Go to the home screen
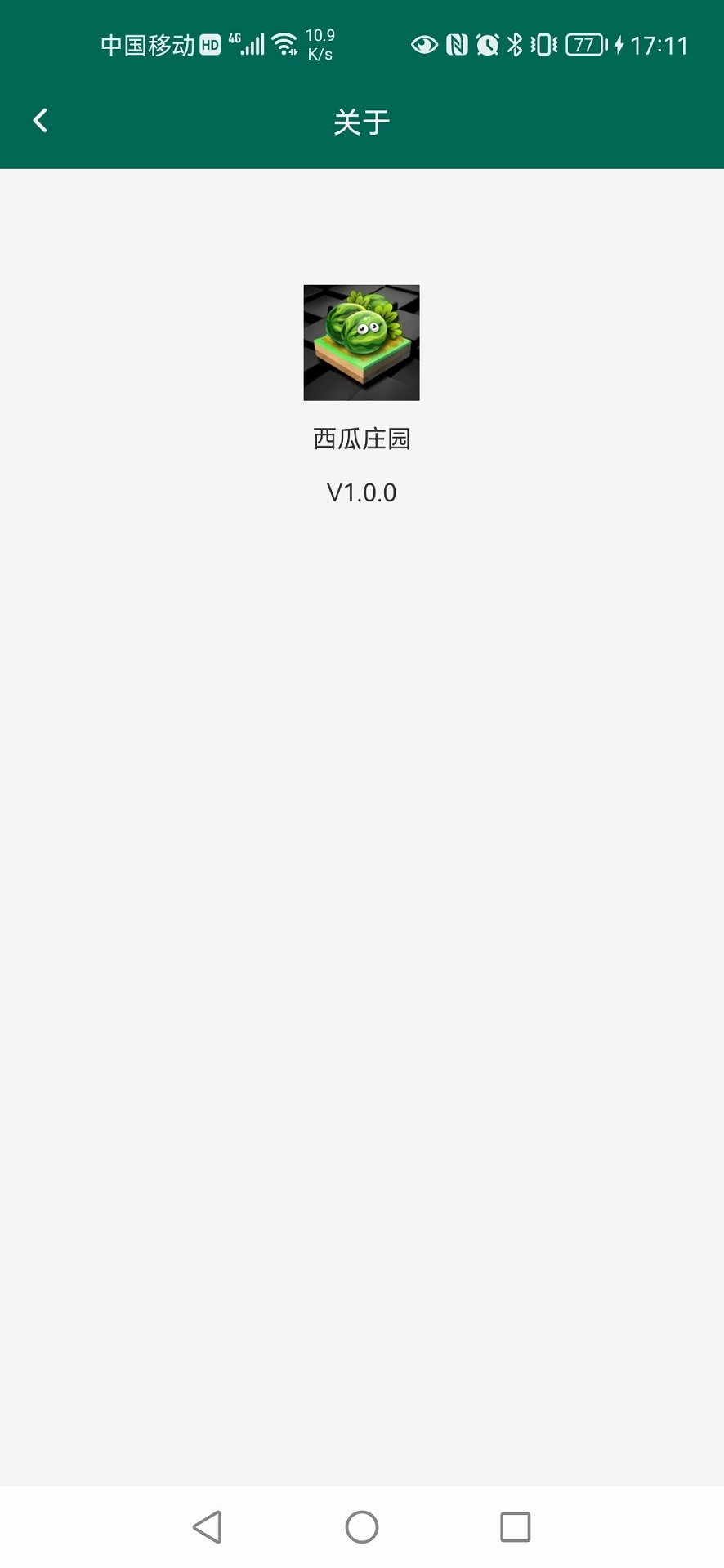This screenshot has height=1568, width=724. 362,1526
